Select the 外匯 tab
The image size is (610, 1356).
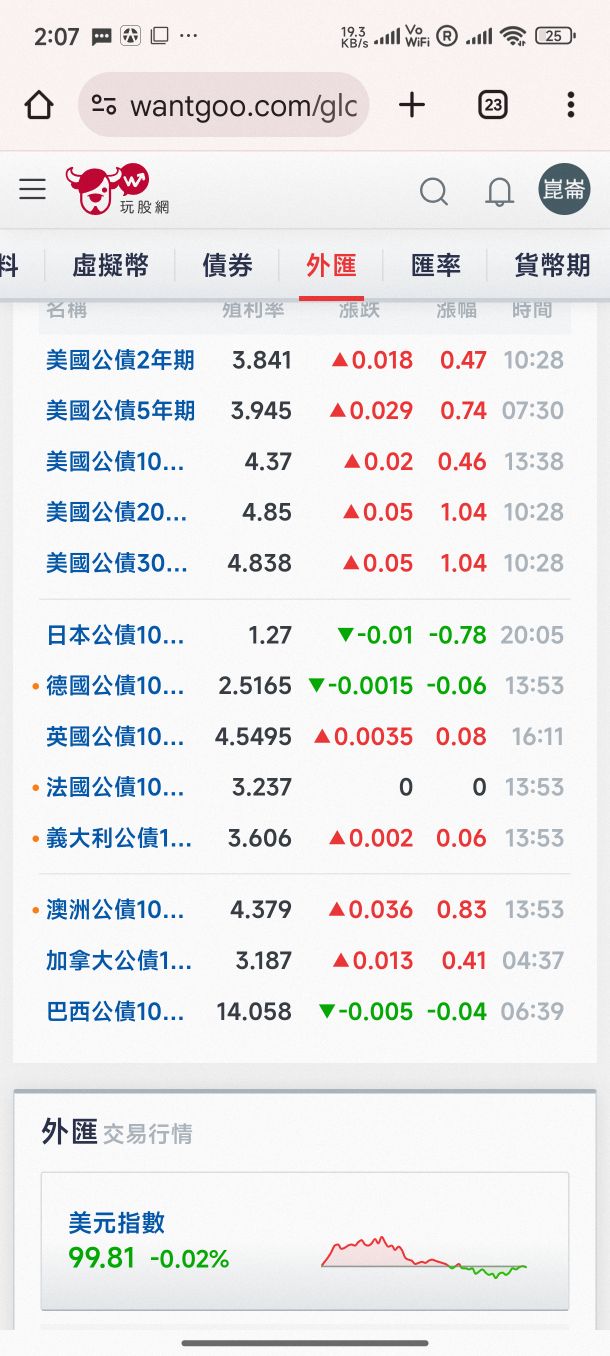coord(331,265)
